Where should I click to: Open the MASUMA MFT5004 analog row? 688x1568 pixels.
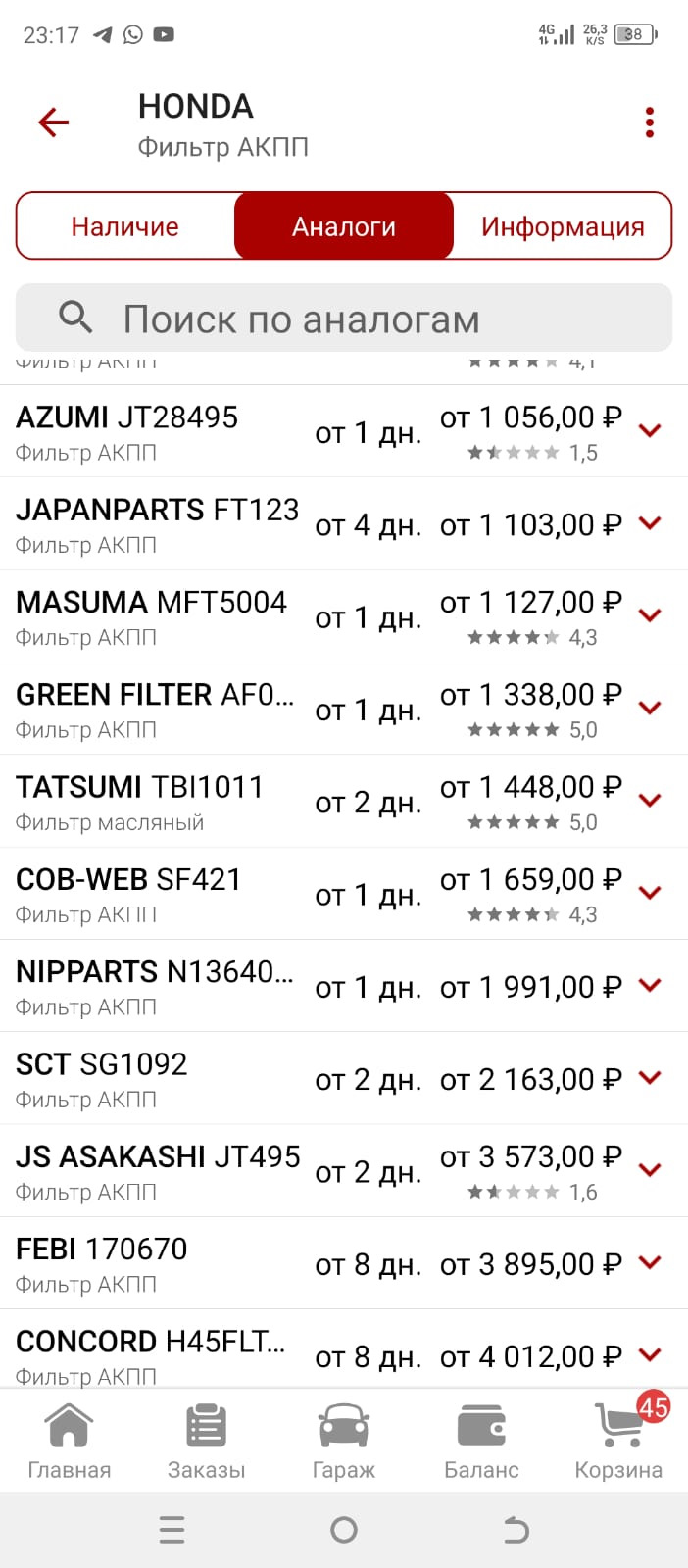coord(157,616)
